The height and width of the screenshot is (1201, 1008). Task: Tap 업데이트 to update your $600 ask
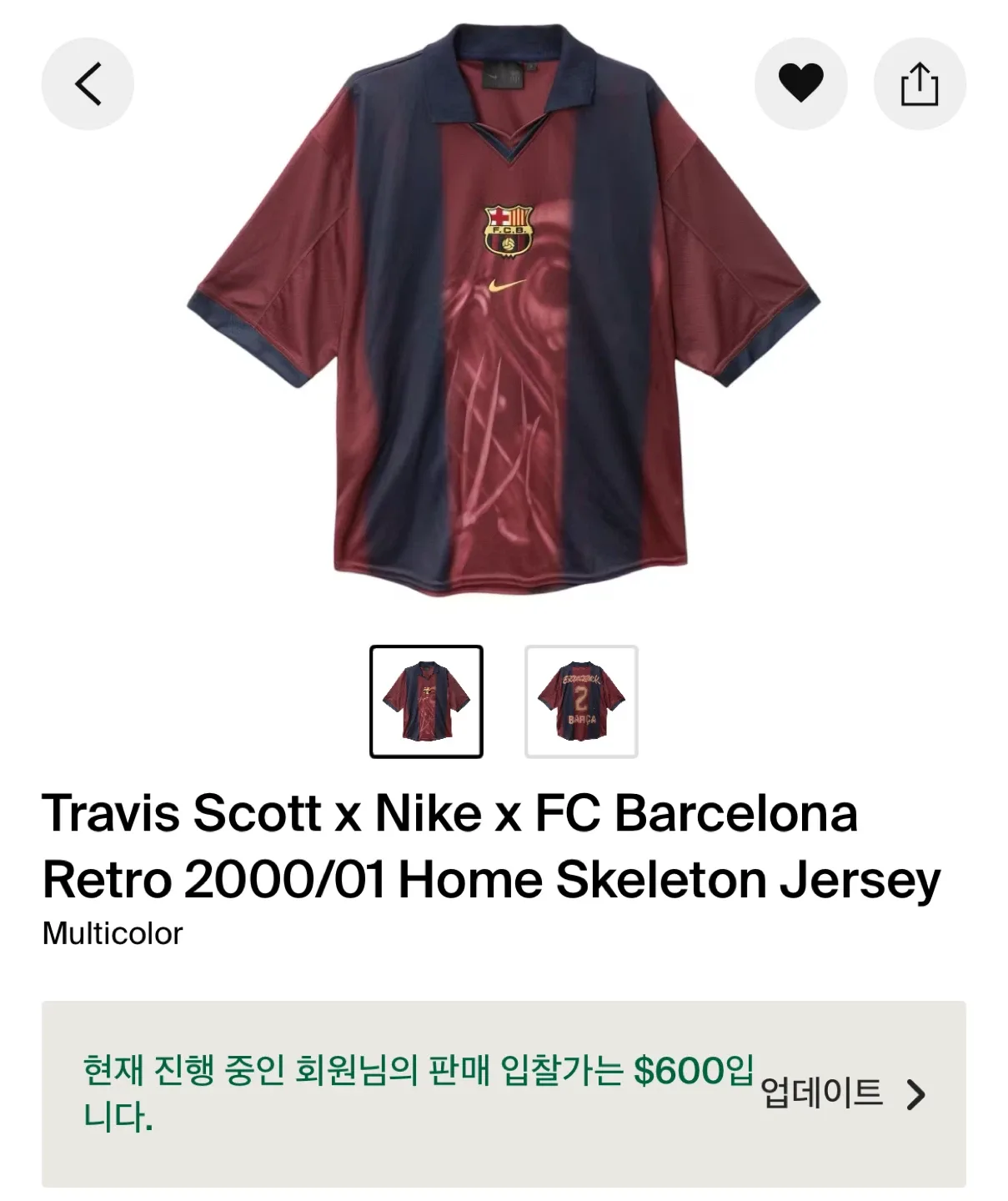(842, 1093)
